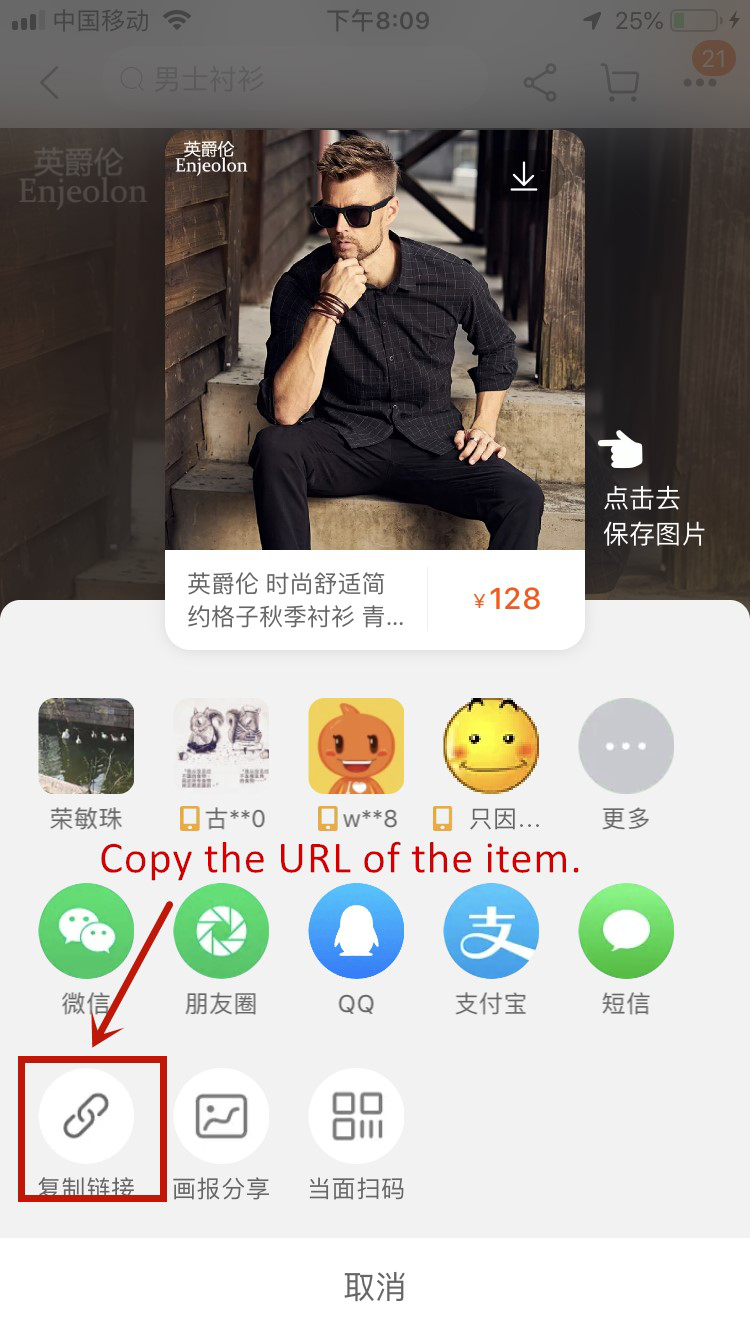Share to contact w**8
Image resolution: width=750 pixels, height=1334 pixels.
click(356, 746)
